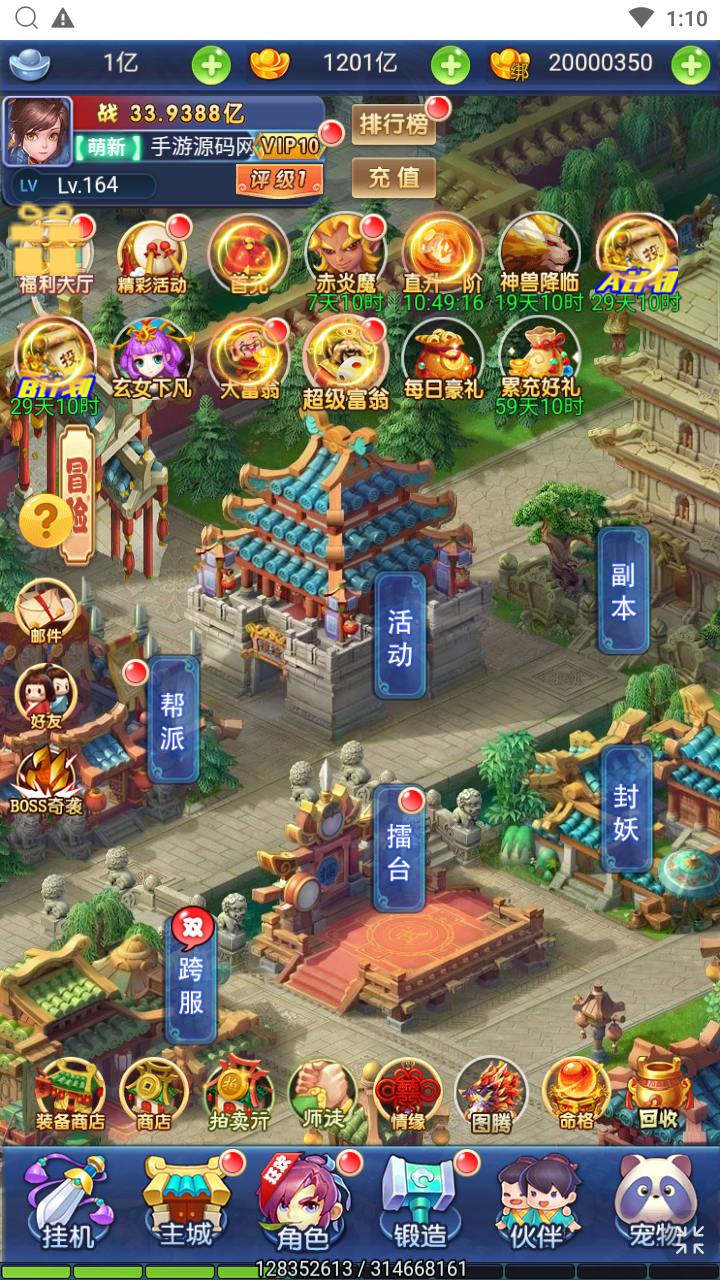Add more ingots with plus button beside 1201亿
Image resolution: width=720 pixels, height=1280 pixels.
pos(450,65)
